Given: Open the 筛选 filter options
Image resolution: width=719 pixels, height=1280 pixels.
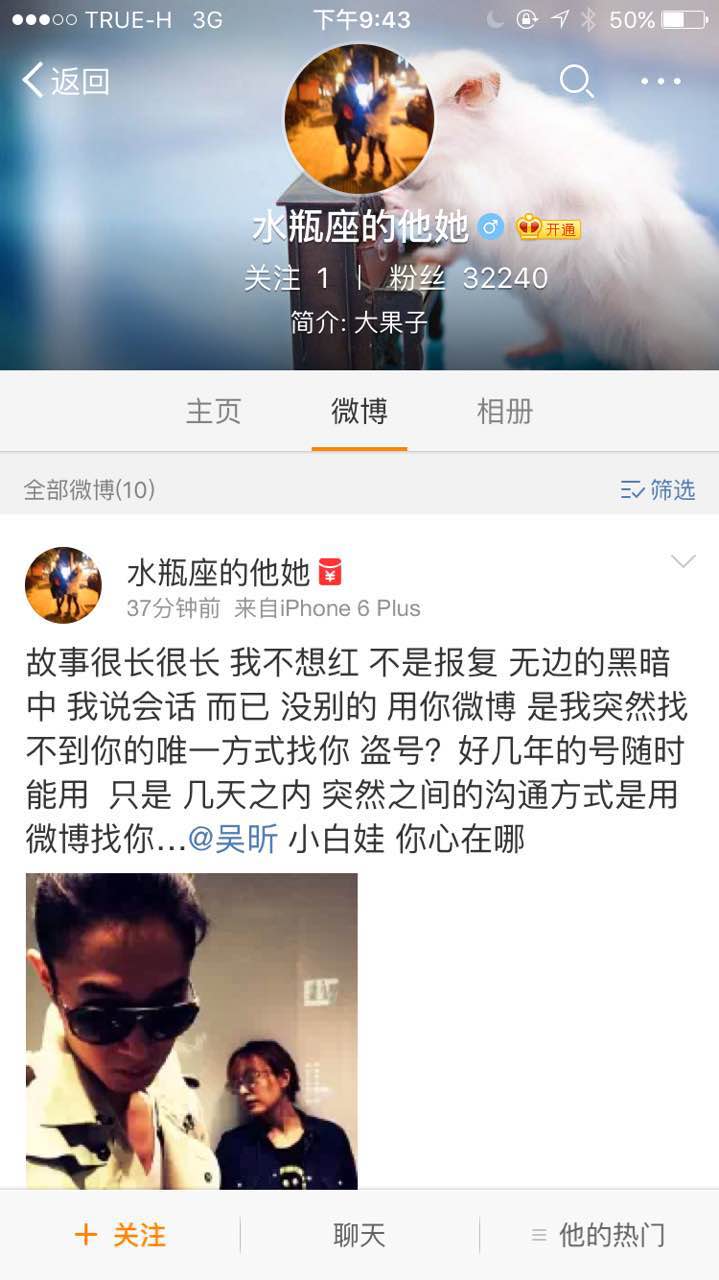Looking at the screenshot, I should [657, 489].
